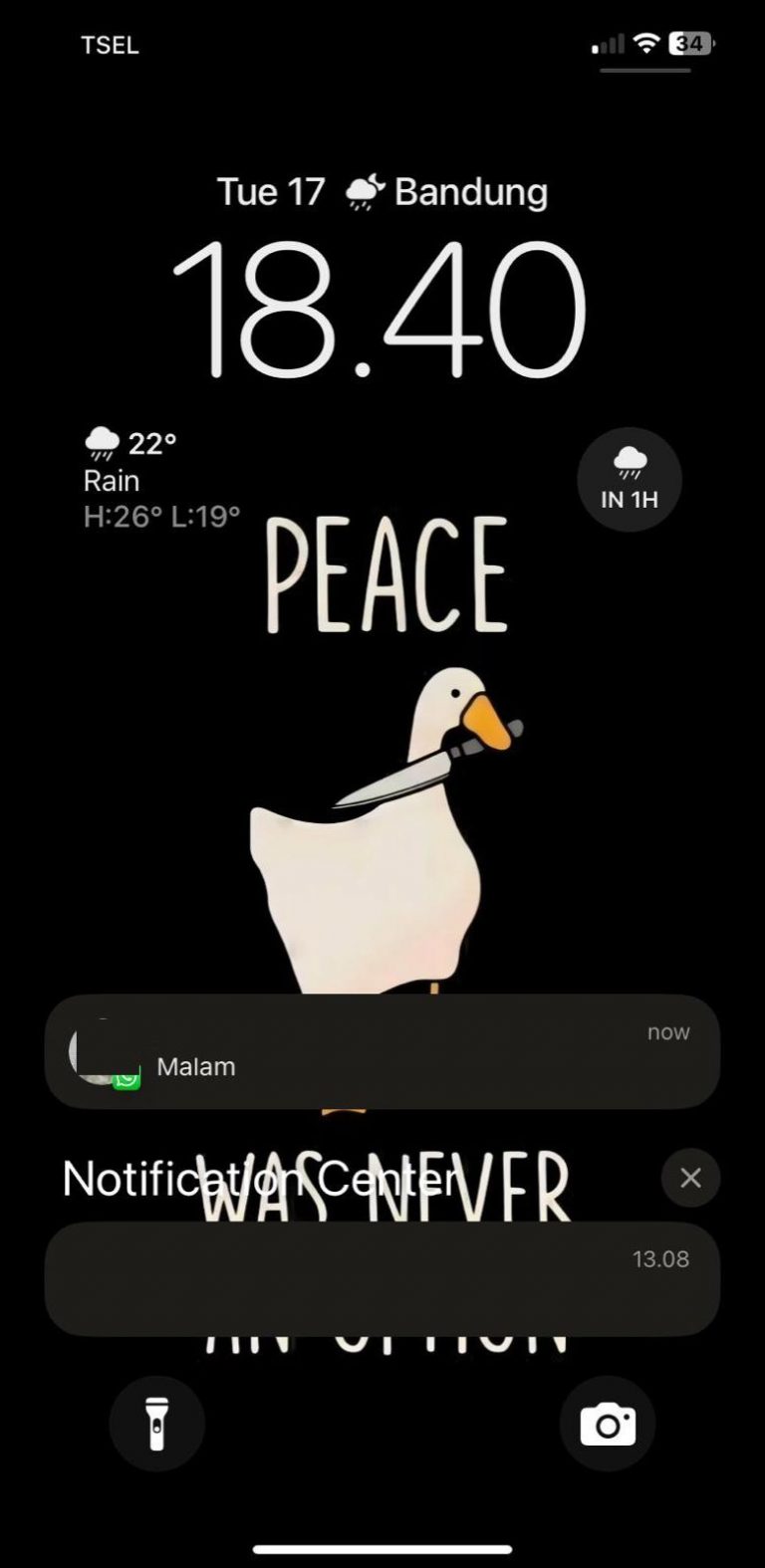The height and width of the screenshot is (1568, 765).
Task: Open the WhatsApp notification saying Malam
Action: tap(382, 1051)
